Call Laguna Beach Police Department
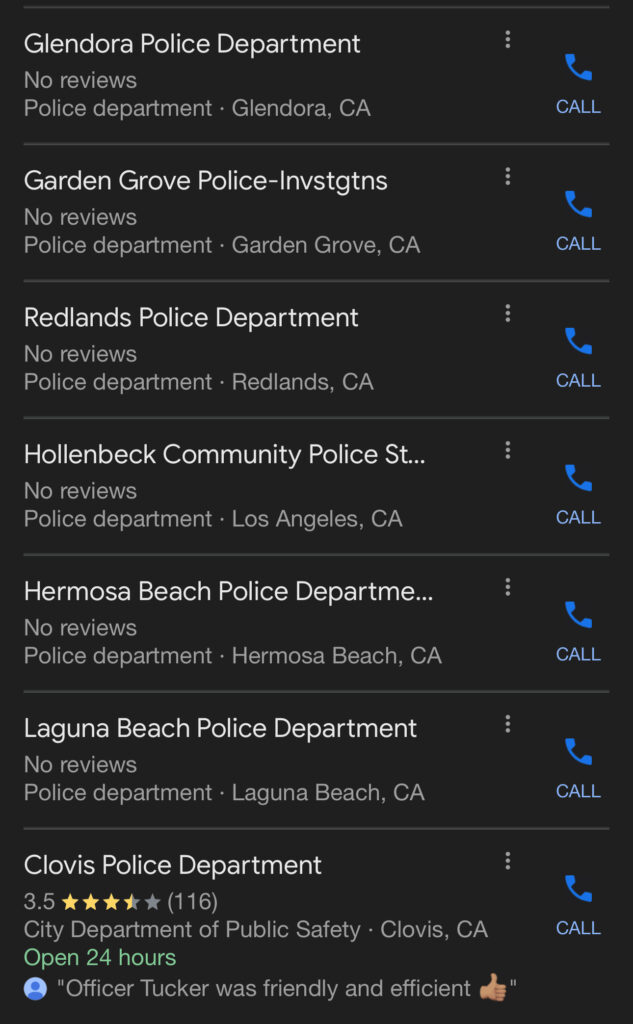The image size is (633, 1024). coord(578,769)
